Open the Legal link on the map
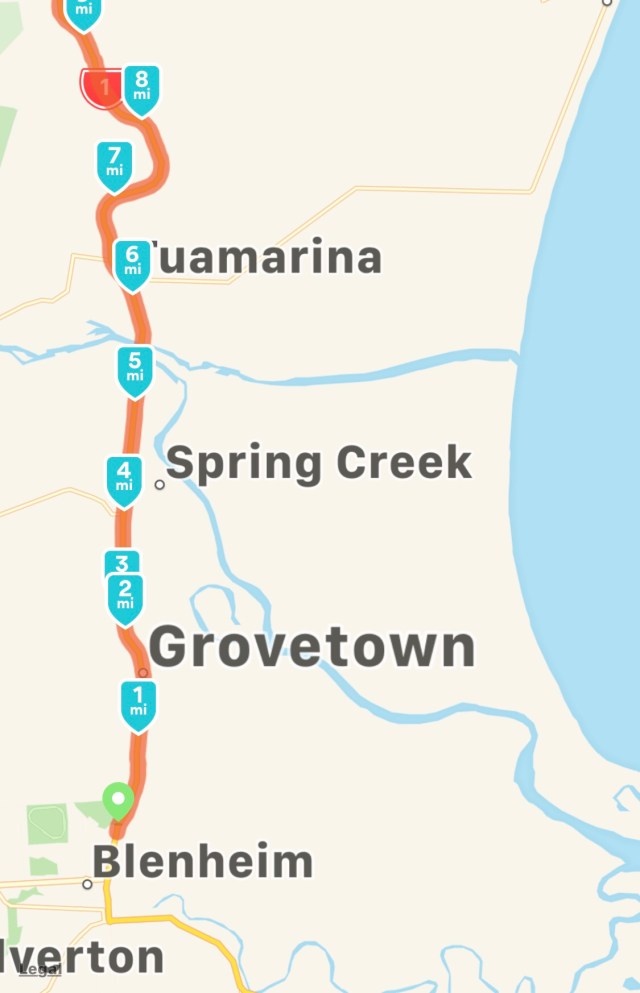Viewport: 640px width, 993px height. click(x=39, y=968)
